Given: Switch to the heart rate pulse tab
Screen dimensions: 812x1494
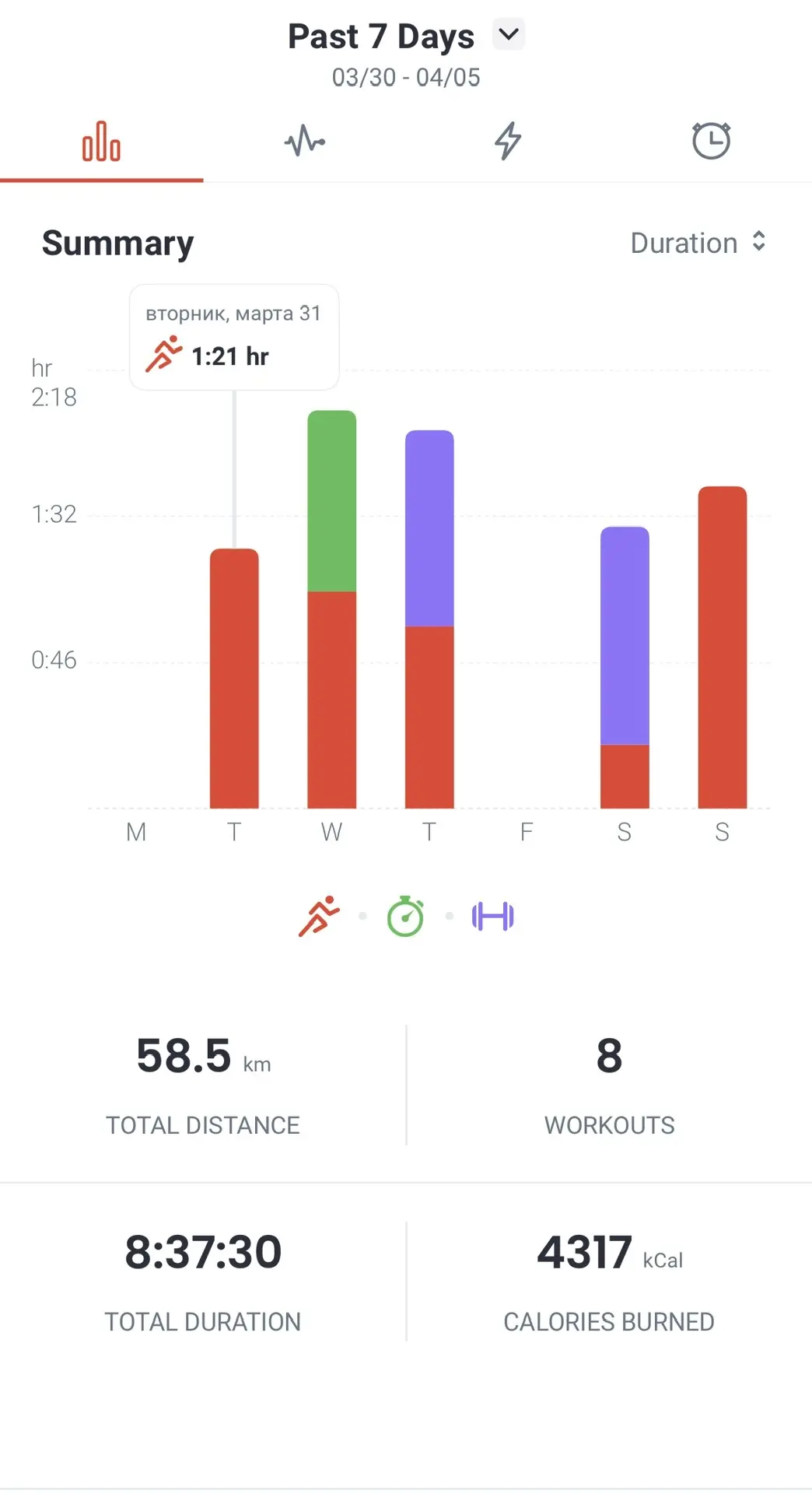Looking at the screenshot, I should pyautogui.click(x=305, y=142).
